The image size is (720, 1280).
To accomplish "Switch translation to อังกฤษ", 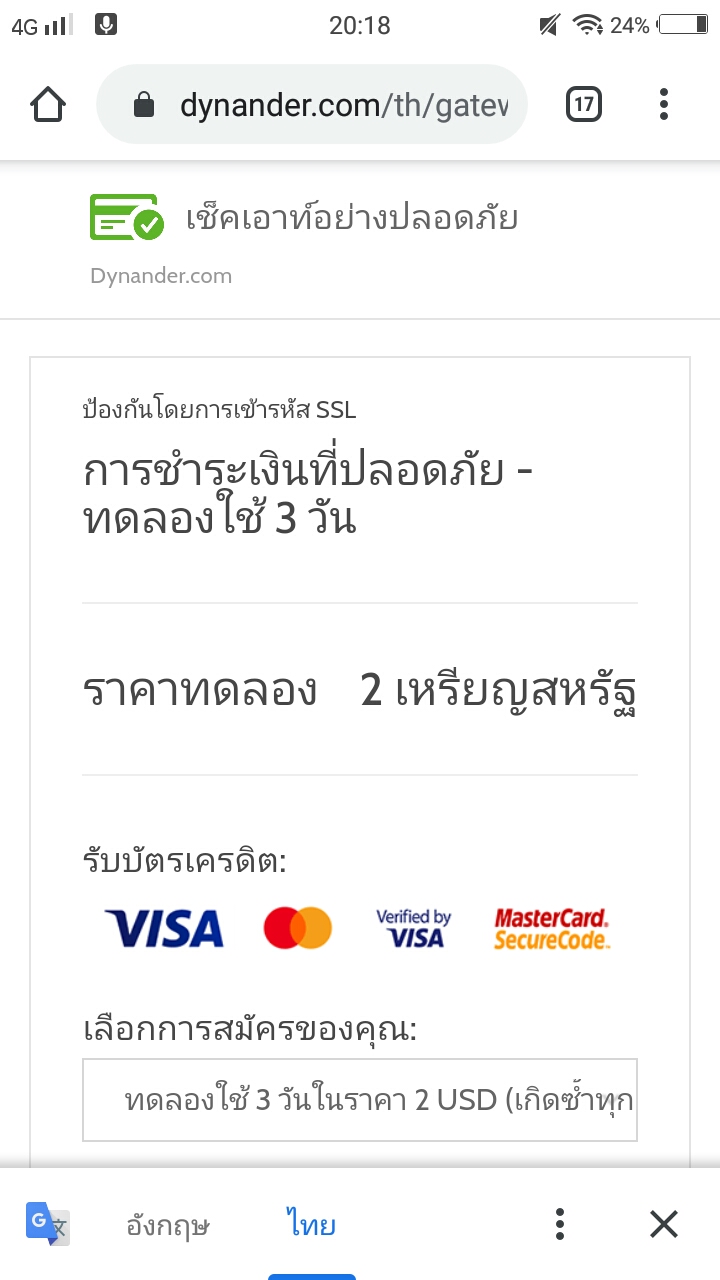I will coord(168,1225).
